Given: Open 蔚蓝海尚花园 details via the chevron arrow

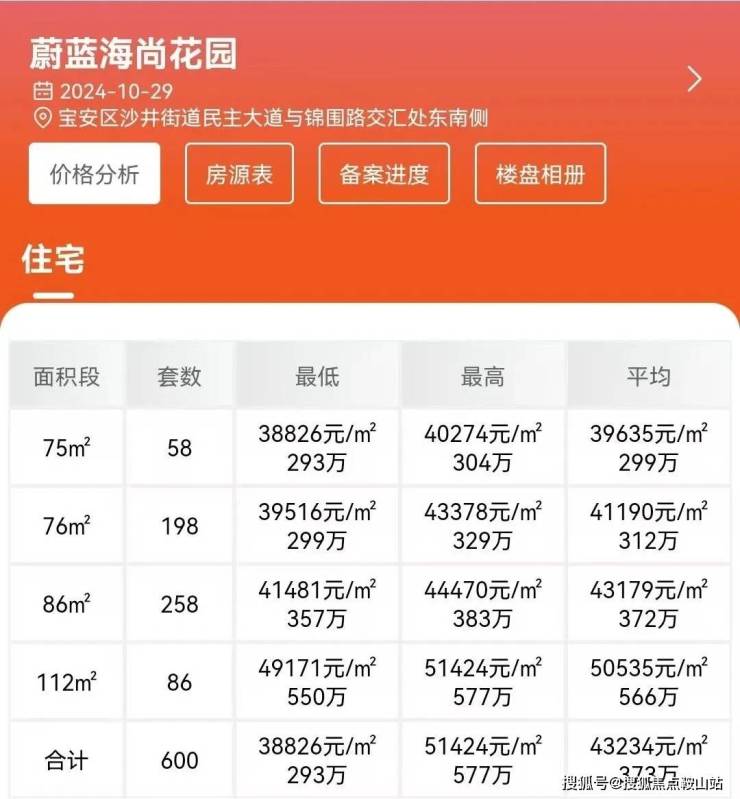Looking at the screenshot, I should click(695, 79).
